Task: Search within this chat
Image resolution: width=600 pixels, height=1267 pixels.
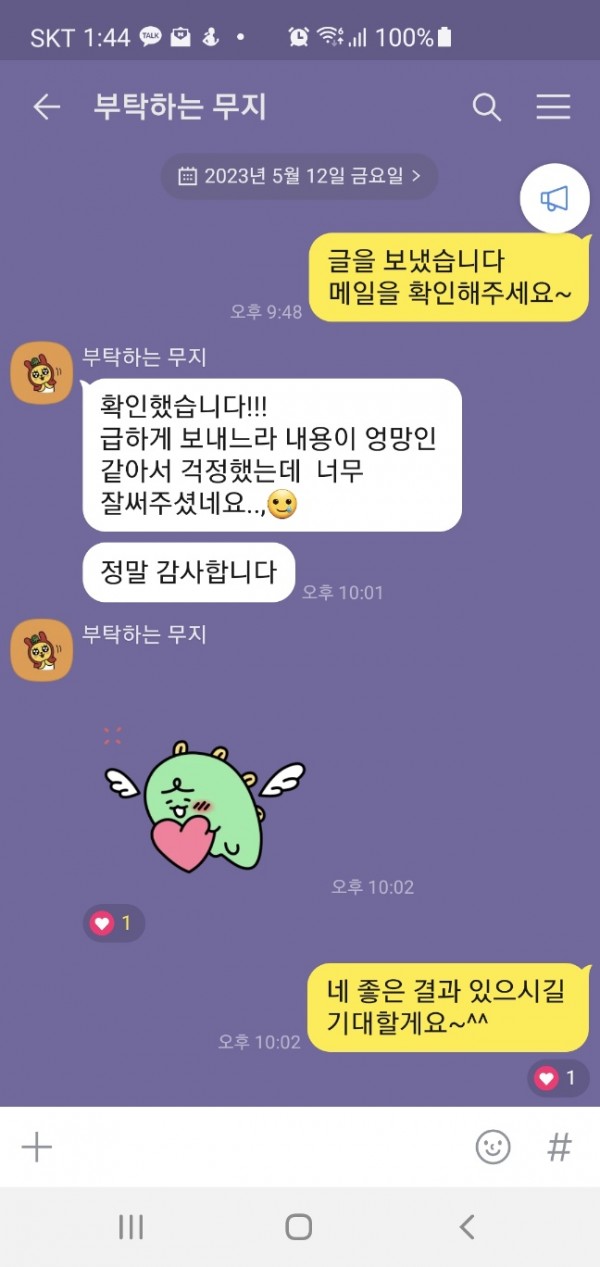Action: click(486, 107)
